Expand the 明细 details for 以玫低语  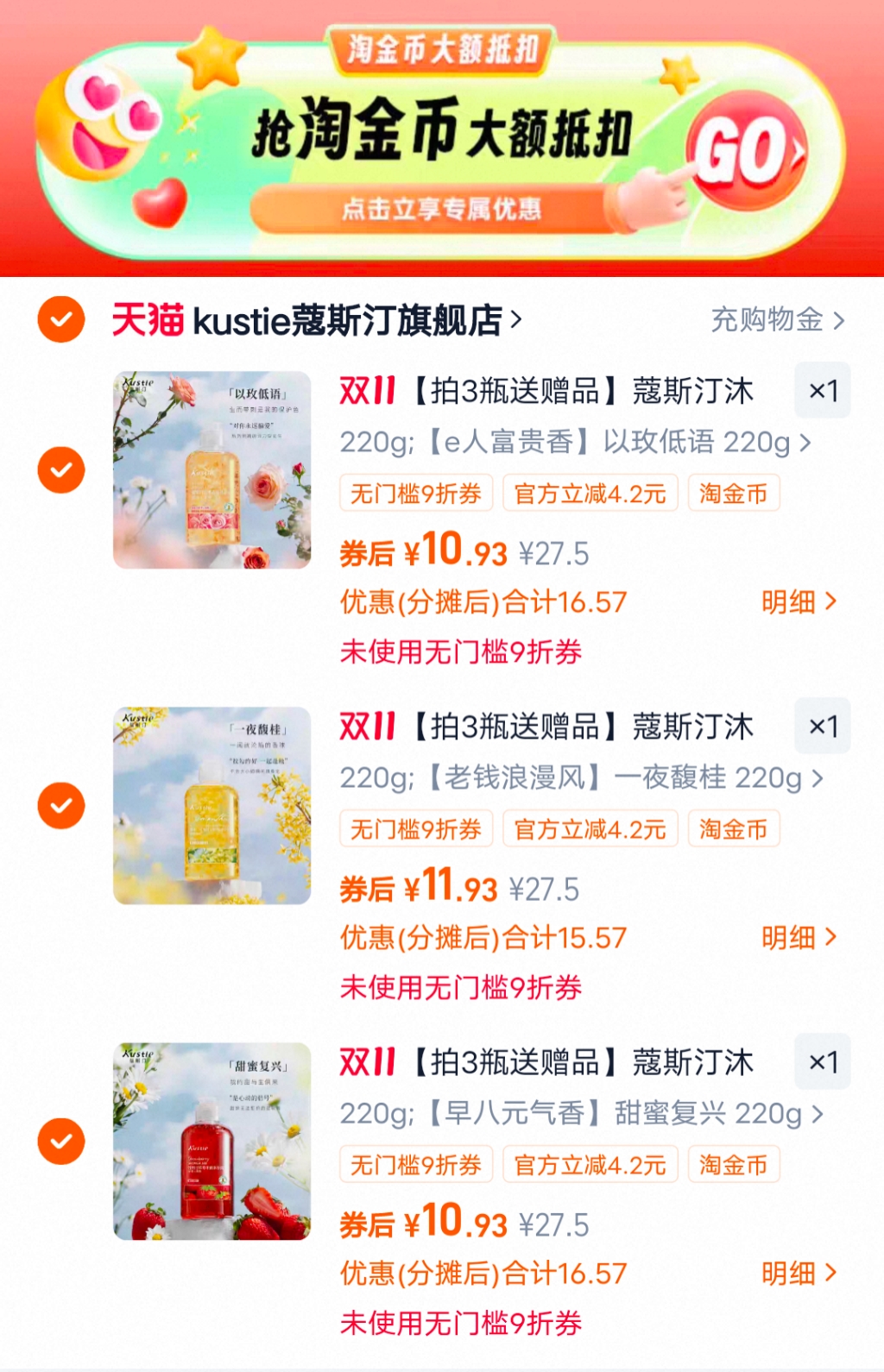coord(799,604)
